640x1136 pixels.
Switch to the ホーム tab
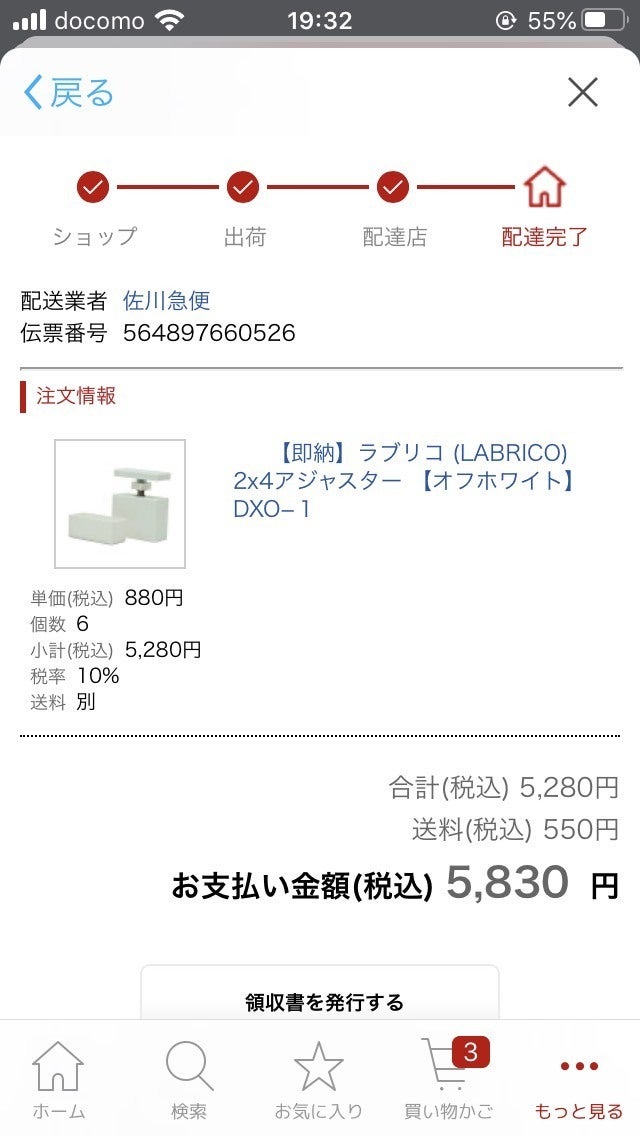coord(58,1080)
